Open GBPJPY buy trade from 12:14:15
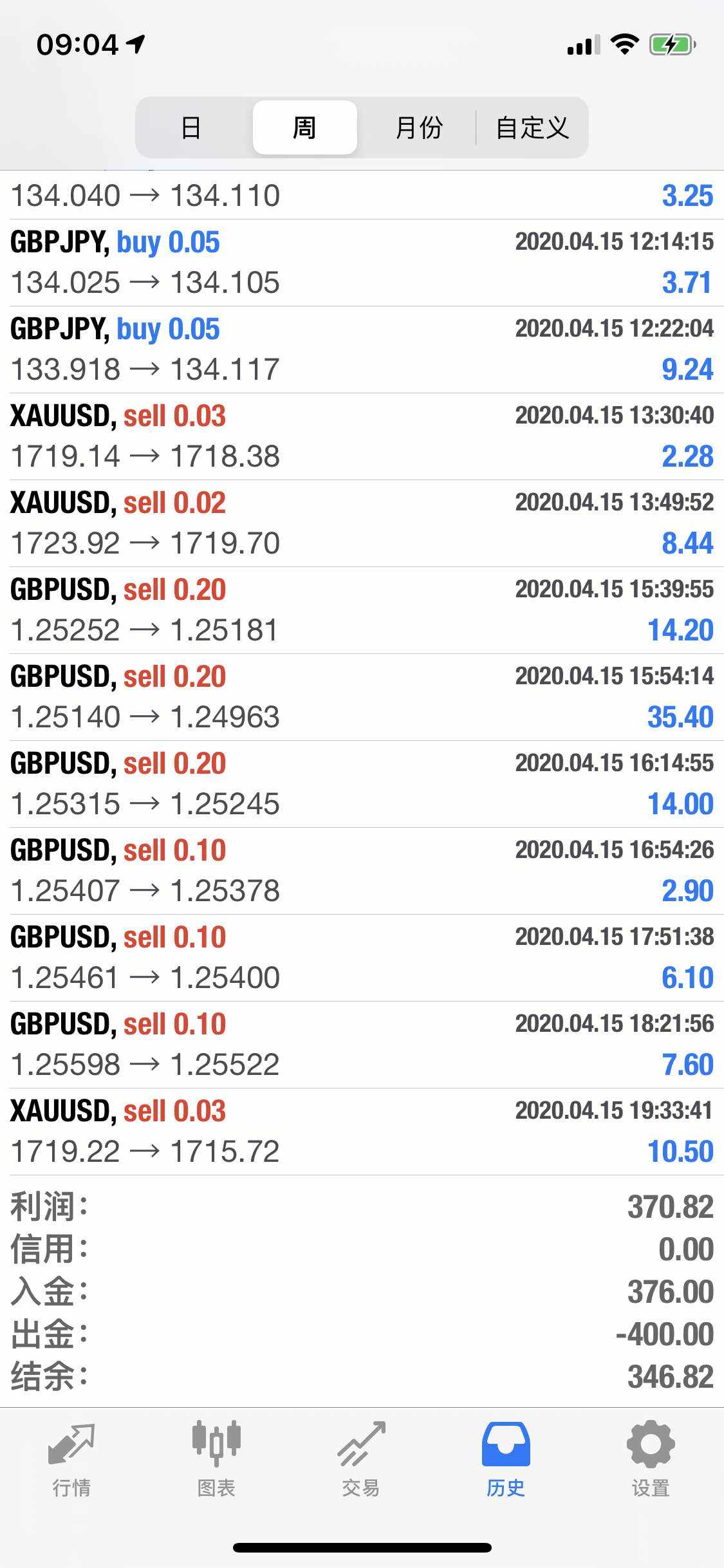724x1568 pixels. pos(362,263)
